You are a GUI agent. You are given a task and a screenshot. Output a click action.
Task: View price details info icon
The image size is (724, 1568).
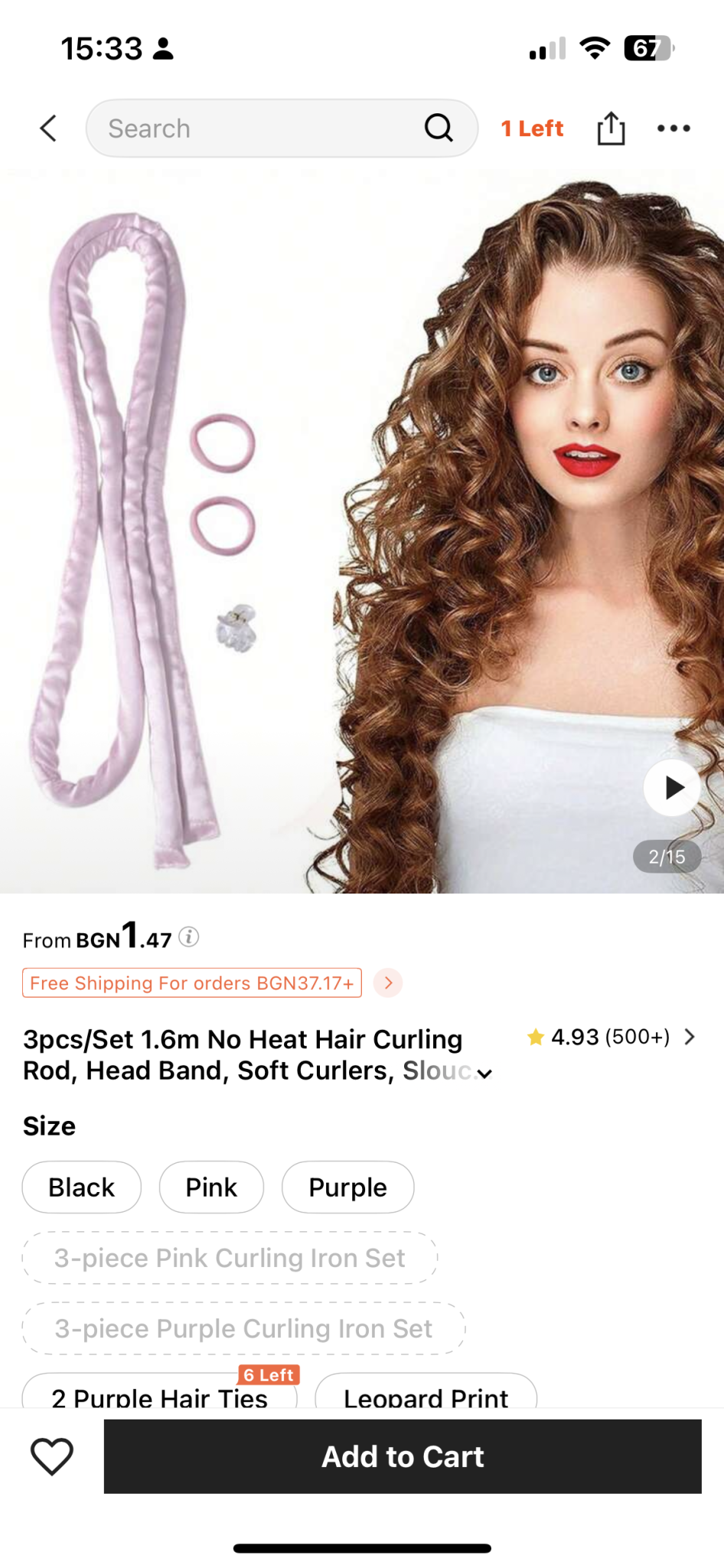click(189, 936)
